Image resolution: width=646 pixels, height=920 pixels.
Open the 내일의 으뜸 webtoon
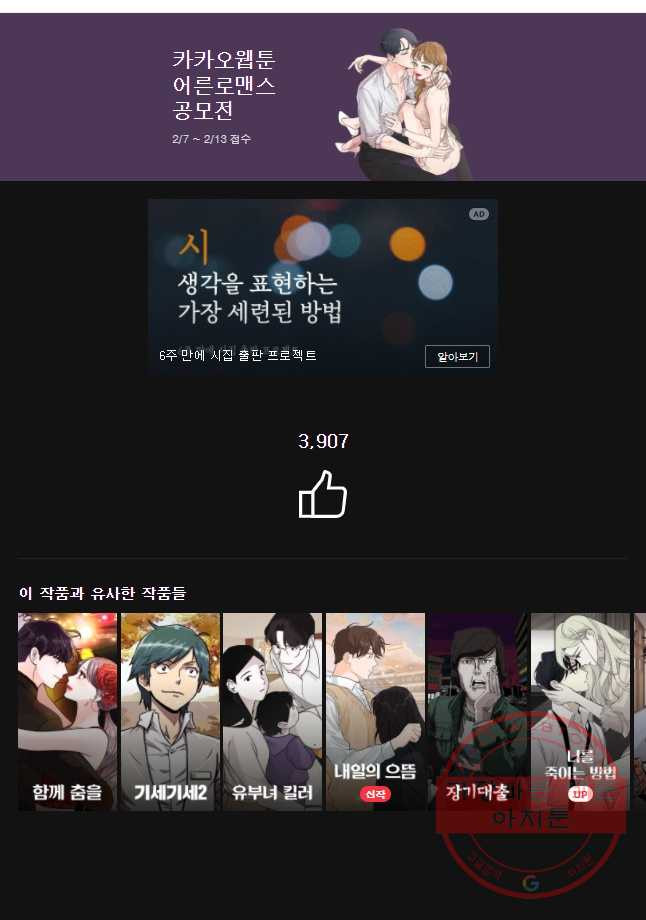point(375,711)
